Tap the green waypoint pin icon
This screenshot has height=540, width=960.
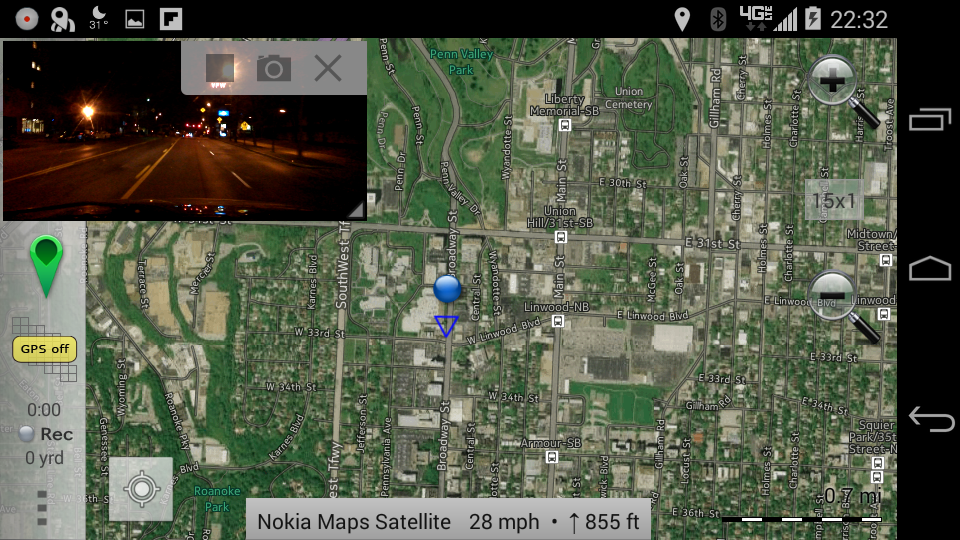pos(46,264)
